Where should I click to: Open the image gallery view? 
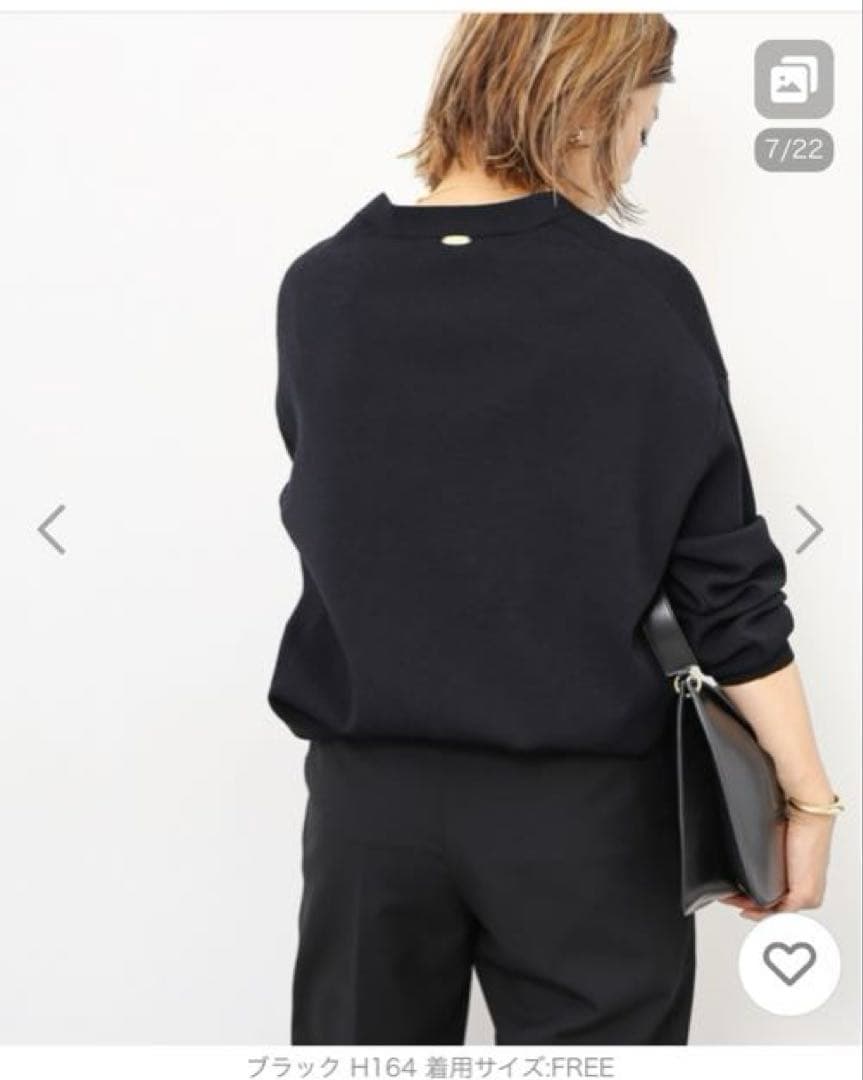pos(794,80)
